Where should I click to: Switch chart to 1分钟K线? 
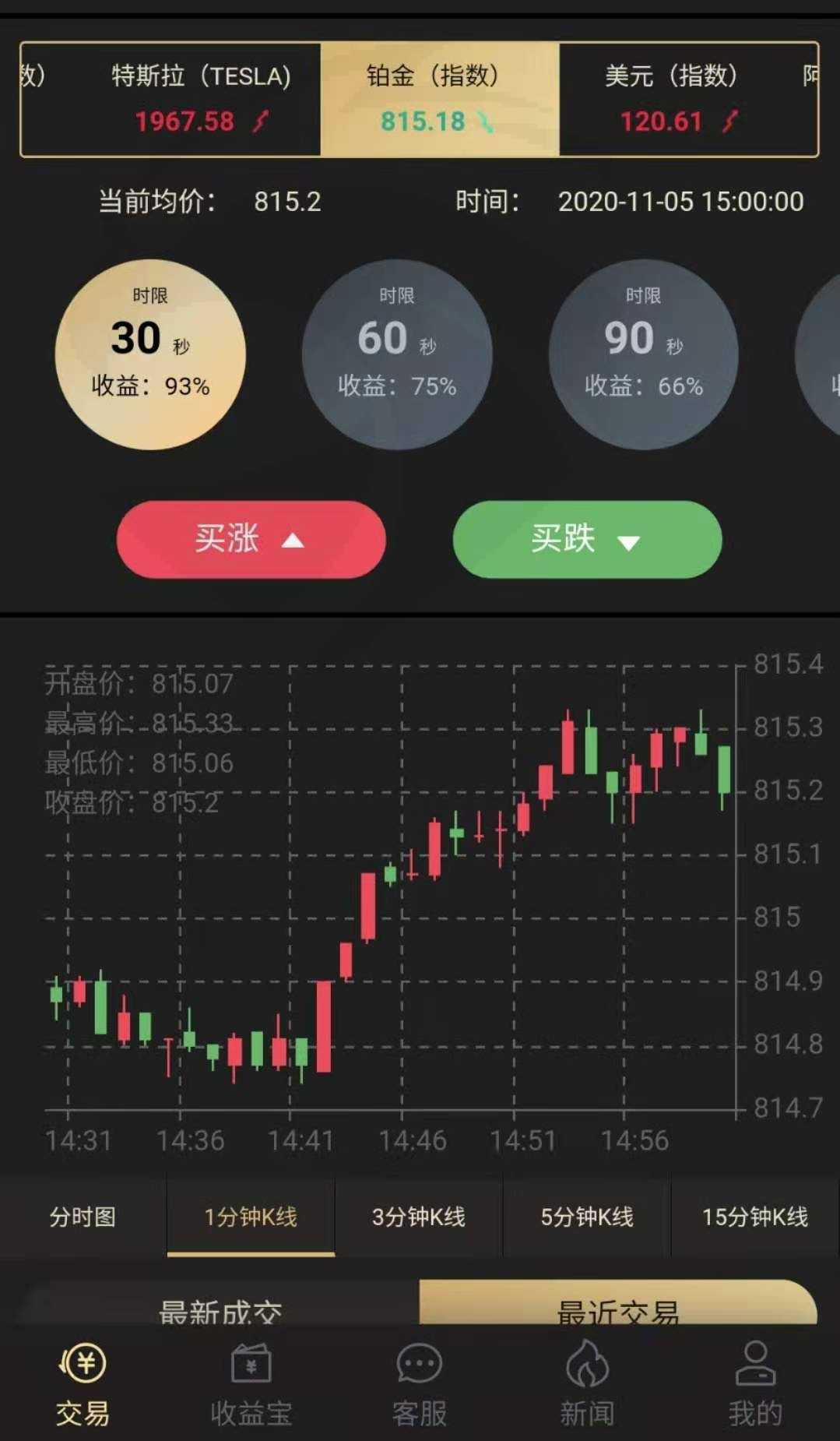point(251,1217)
